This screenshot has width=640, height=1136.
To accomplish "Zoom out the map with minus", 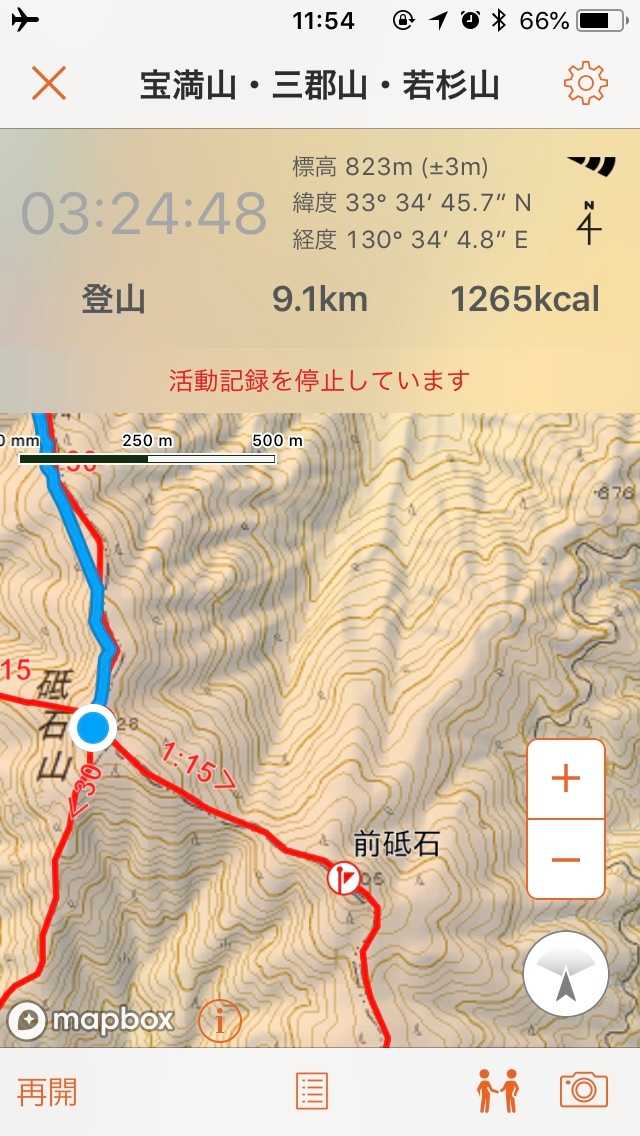I will click(565, 859).
